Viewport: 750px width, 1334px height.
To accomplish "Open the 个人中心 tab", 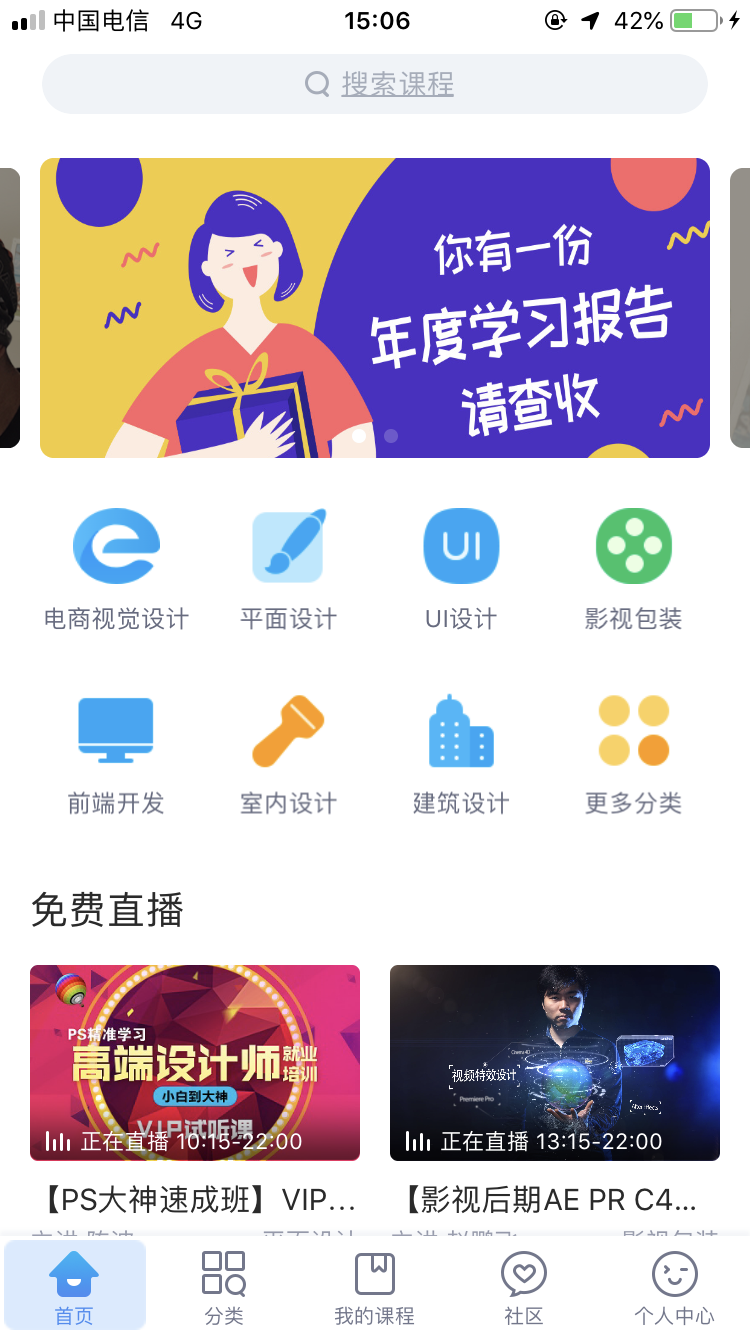I will point(674,1286).
